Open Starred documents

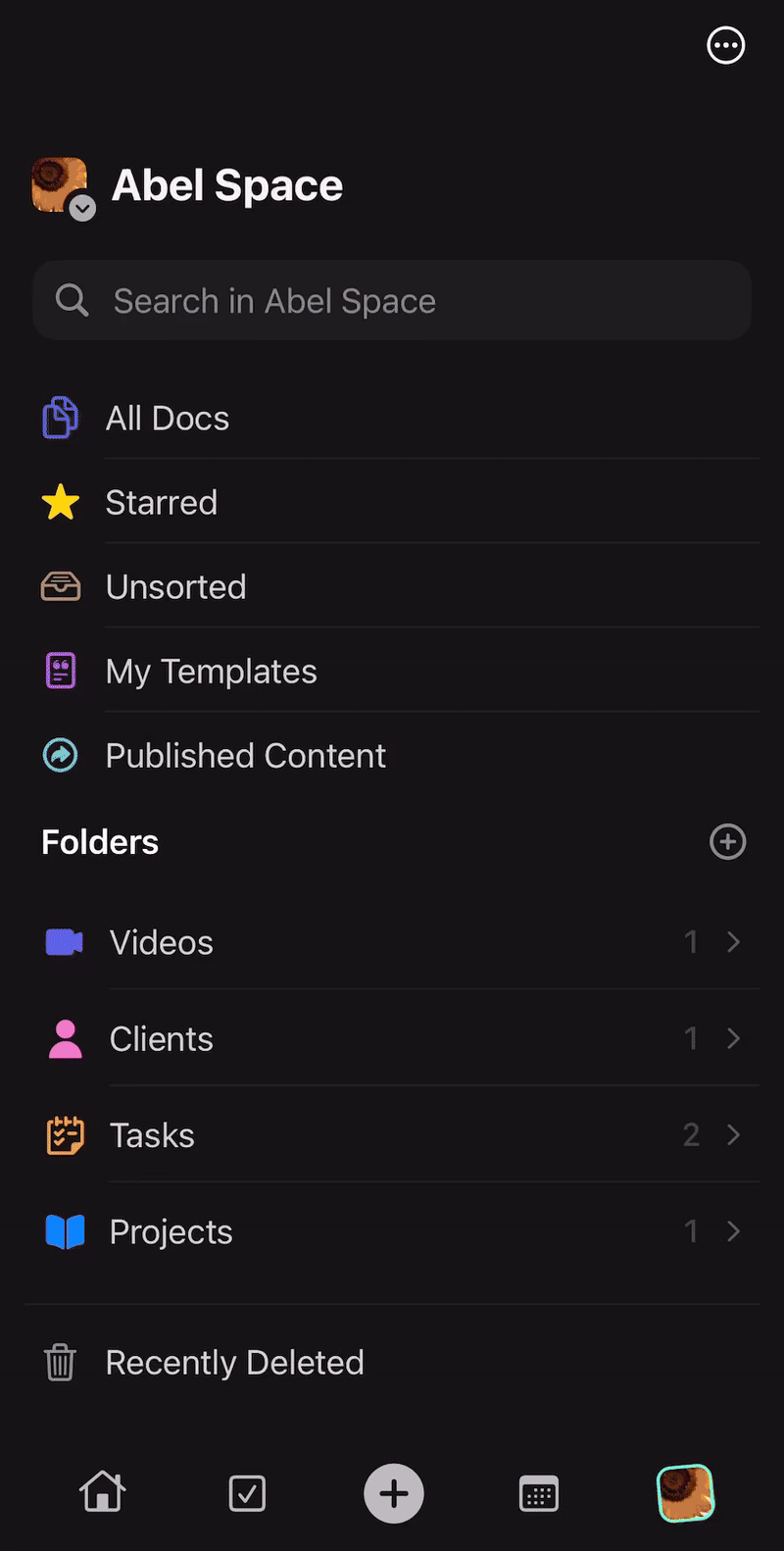pyautogui.click(x=162, y=502)
